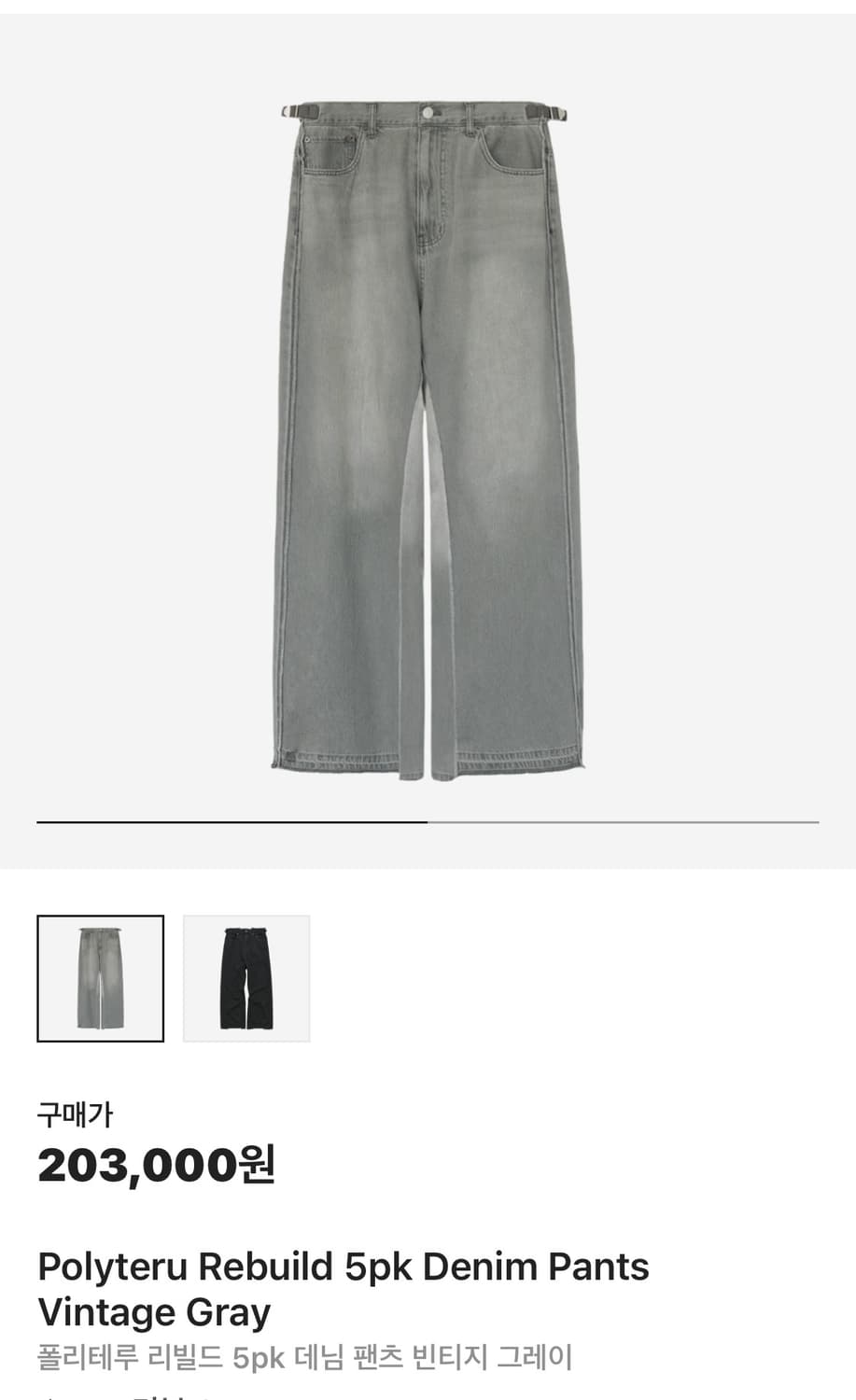Select the currently active first image indicator
Image resolution: width=856 pixels, height=1400 pixels.
(x=233, y=821)
